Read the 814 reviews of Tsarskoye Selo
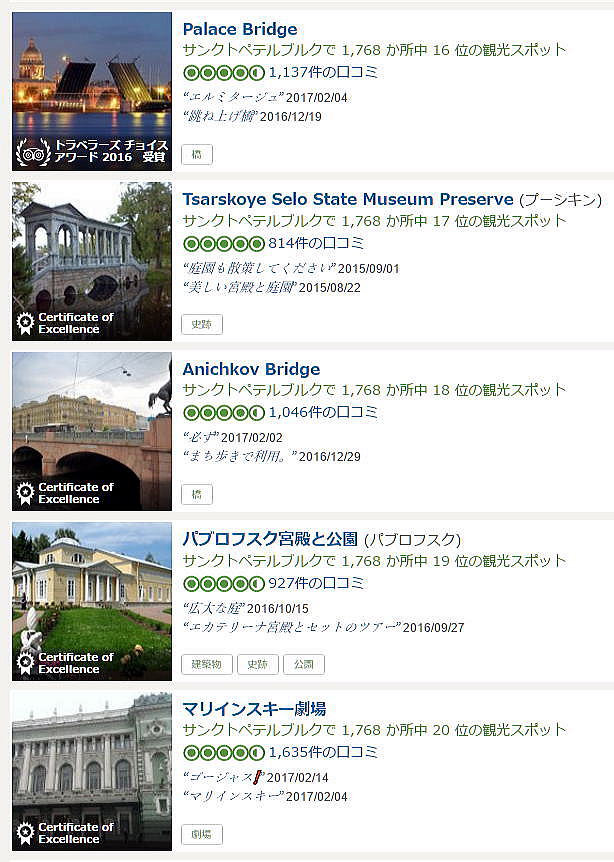 [x=316, y=242]
